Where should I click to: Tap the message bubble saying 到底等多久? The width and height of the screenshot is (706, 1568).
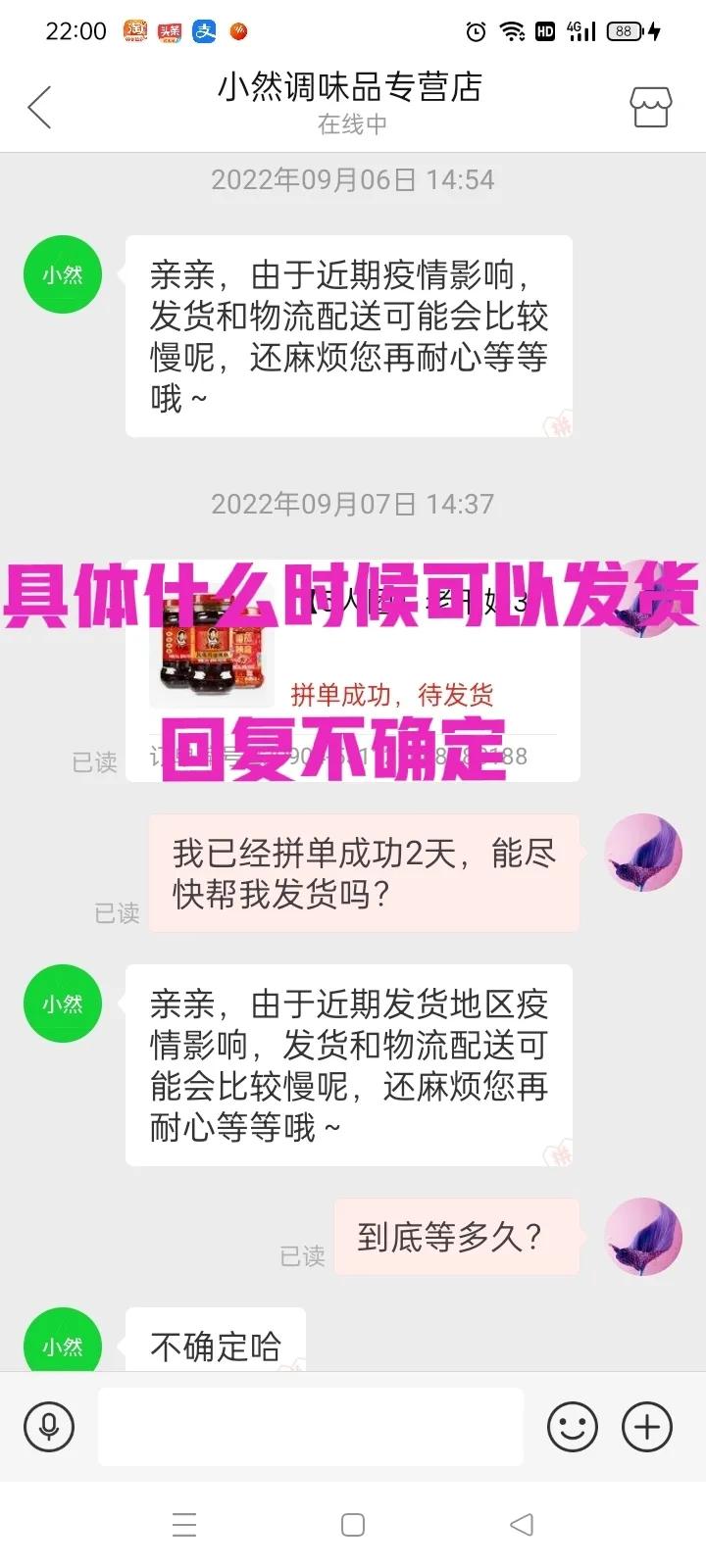pyautogui.click(x=457, y=1237)
